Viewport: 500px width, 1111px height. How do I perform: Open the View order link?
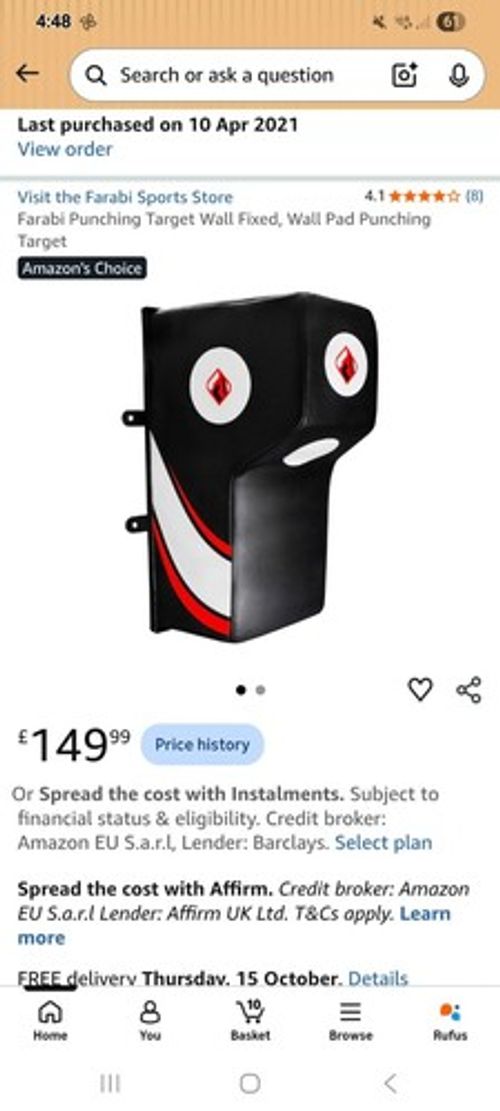(x=64, y=150)
